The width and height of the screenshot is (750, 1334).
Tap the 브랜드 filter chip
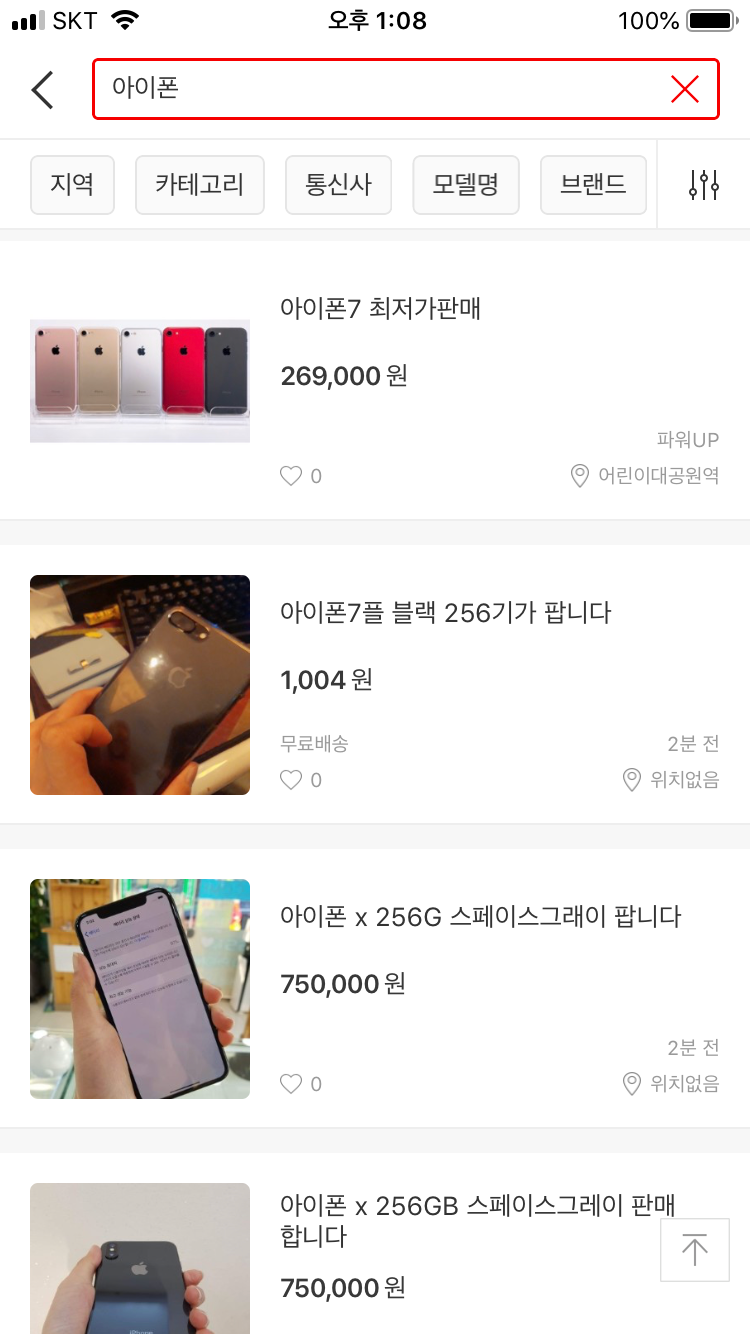(593, 185)
